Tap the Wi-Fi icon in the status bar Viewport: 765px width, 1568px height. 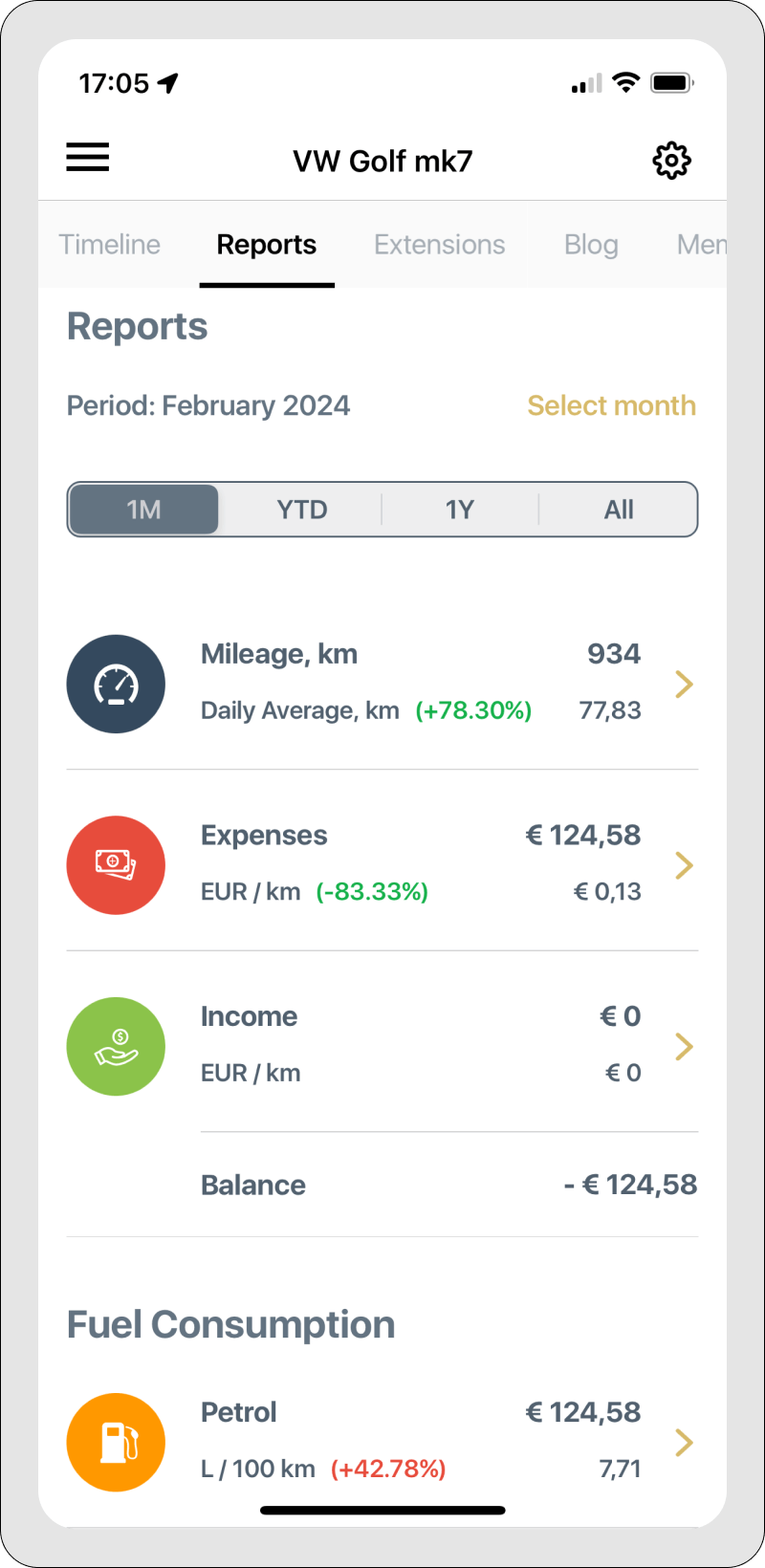tap(625, 82)
